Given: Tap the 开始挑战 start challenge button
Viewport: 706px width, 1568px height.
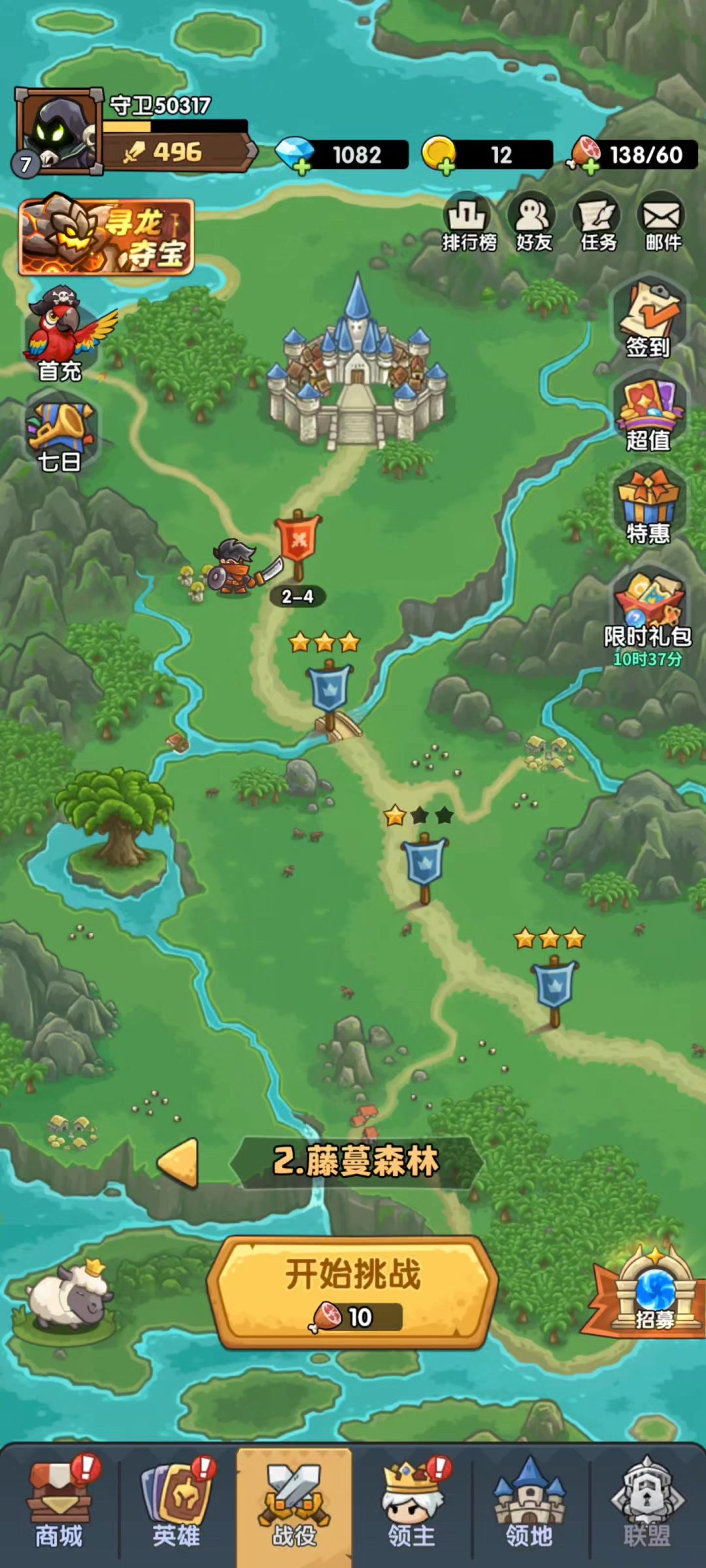Looking at the screenshot, I should (x=353, y=1291).
